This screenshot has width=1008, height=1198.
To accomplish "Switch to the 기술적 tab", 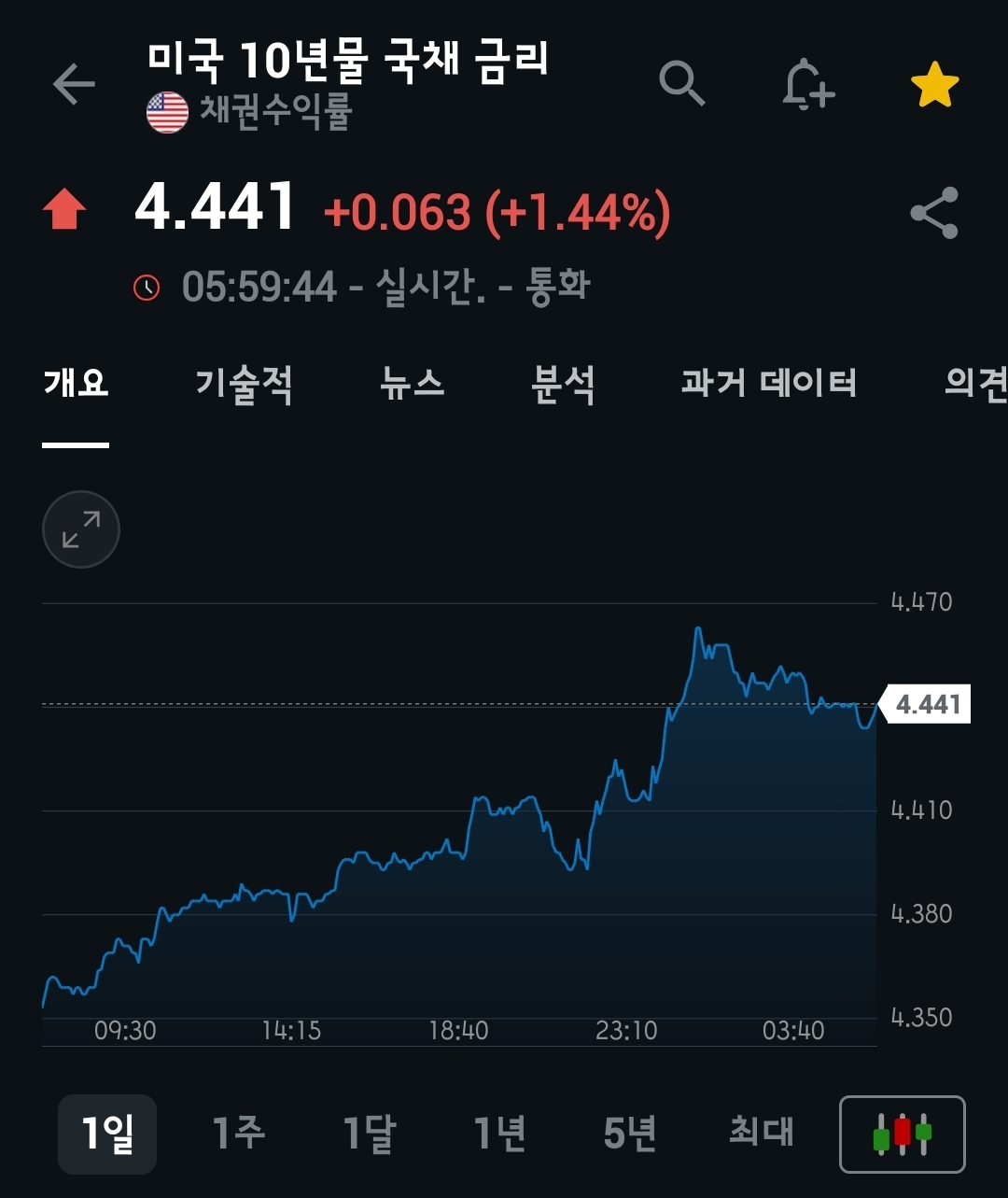I will 245,384.
